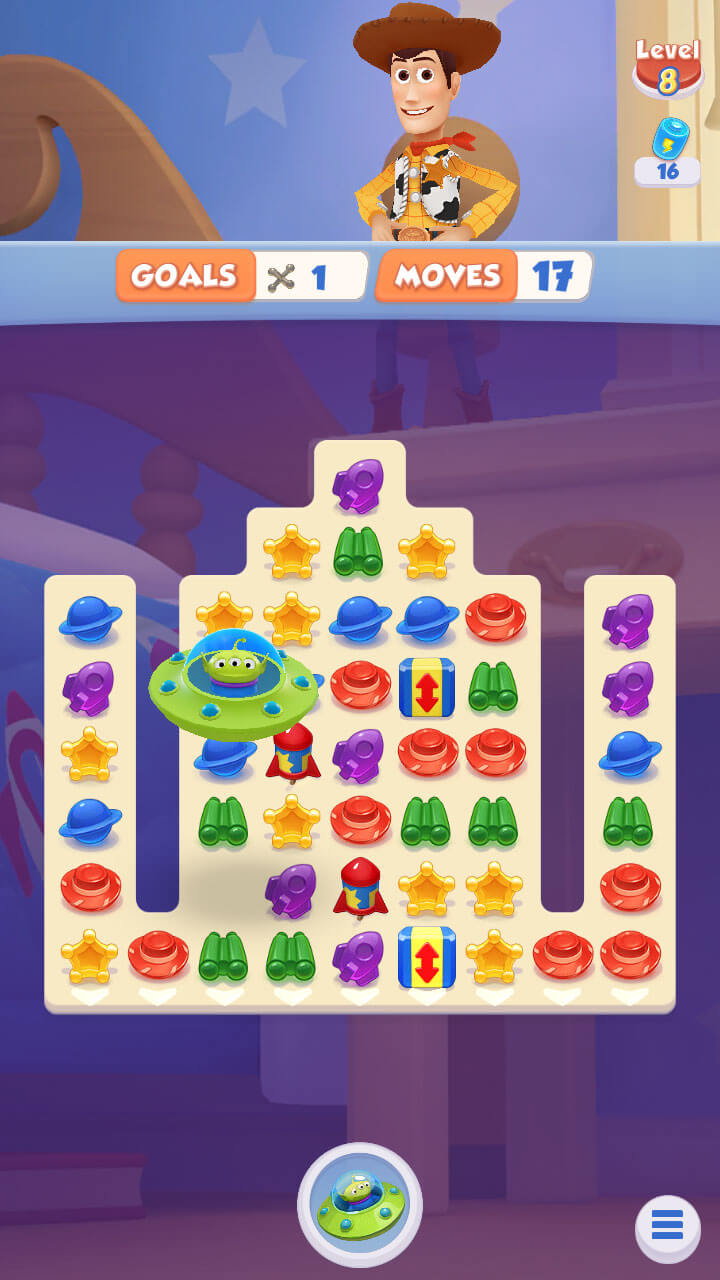
Task: Tap the blue planet piece on the left column
Action: tap(90, 620)
